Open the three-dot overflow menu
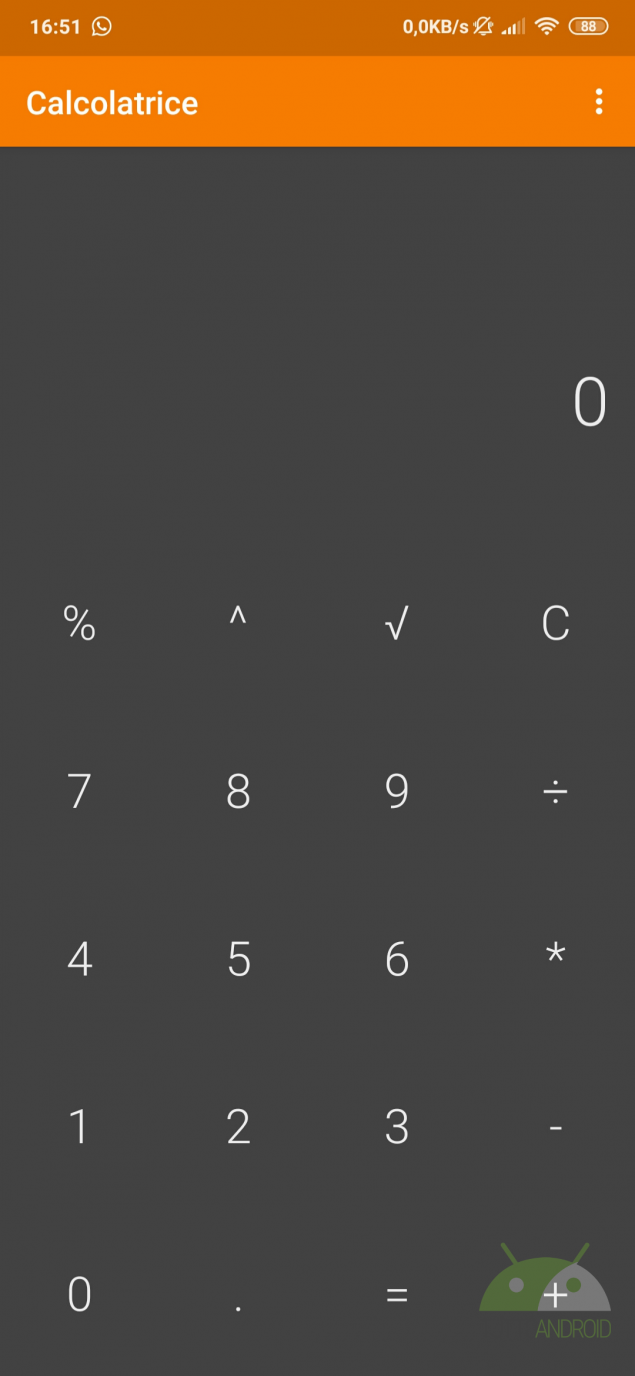This screenshot has height=1376, width=635. coord(599,102)
